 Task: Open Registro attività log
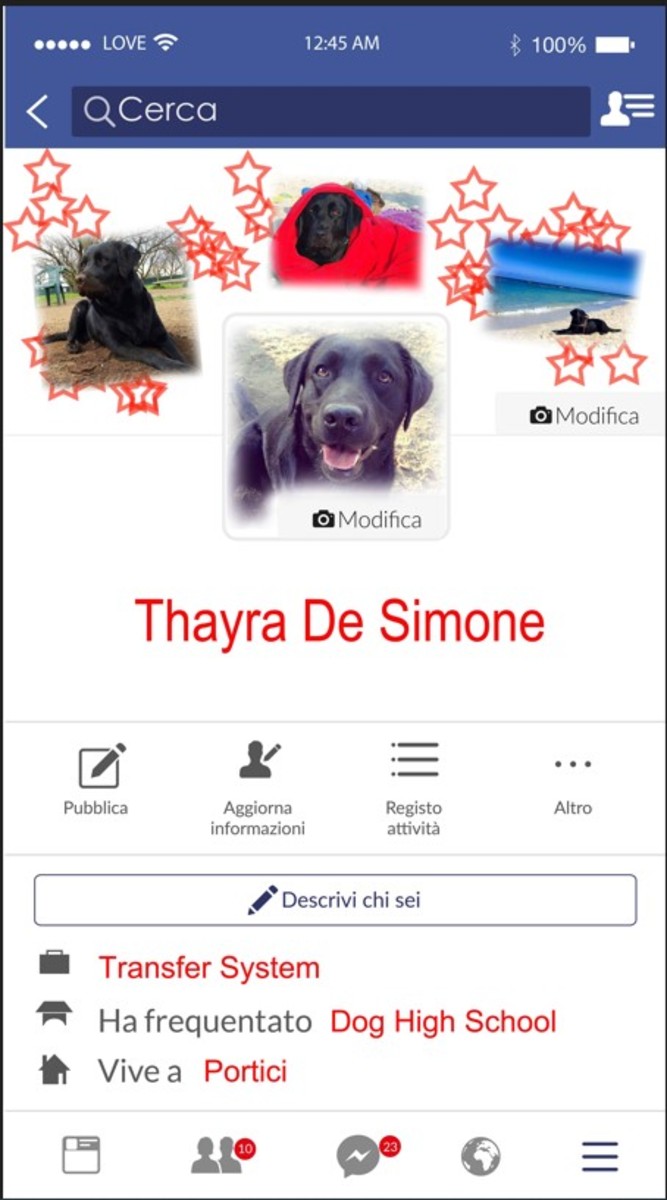coord(414,790)
